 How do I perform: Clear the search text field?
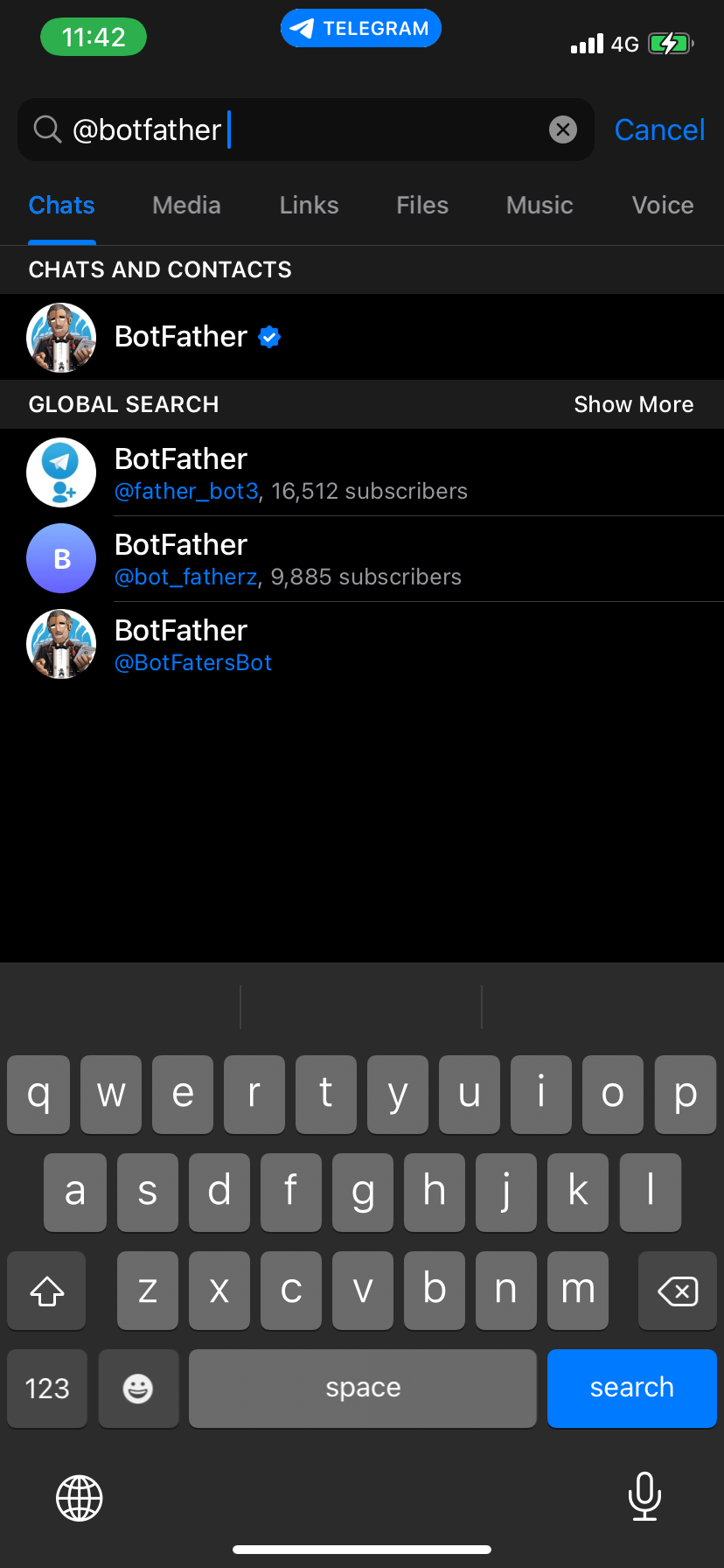point(563,130)
